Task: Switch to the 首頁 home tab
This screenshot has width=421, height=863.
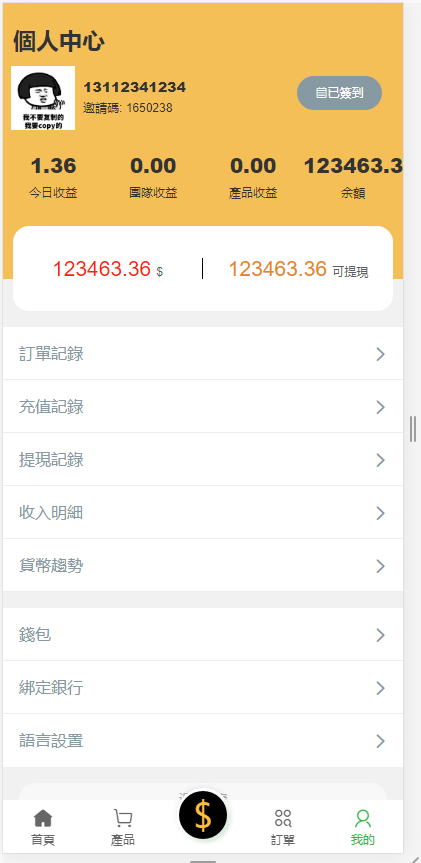Action: coord(43,827)
